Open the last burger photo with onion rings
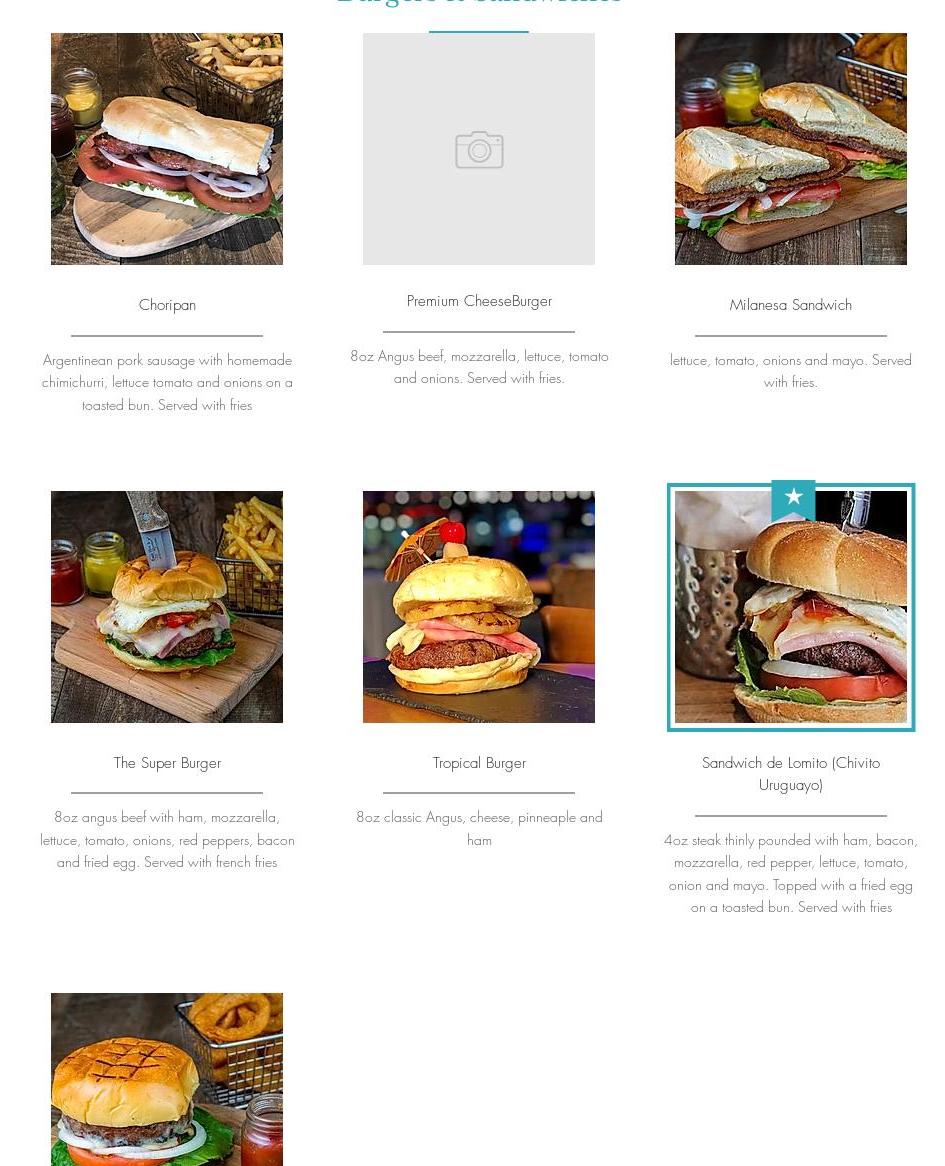 [167, 1080]
